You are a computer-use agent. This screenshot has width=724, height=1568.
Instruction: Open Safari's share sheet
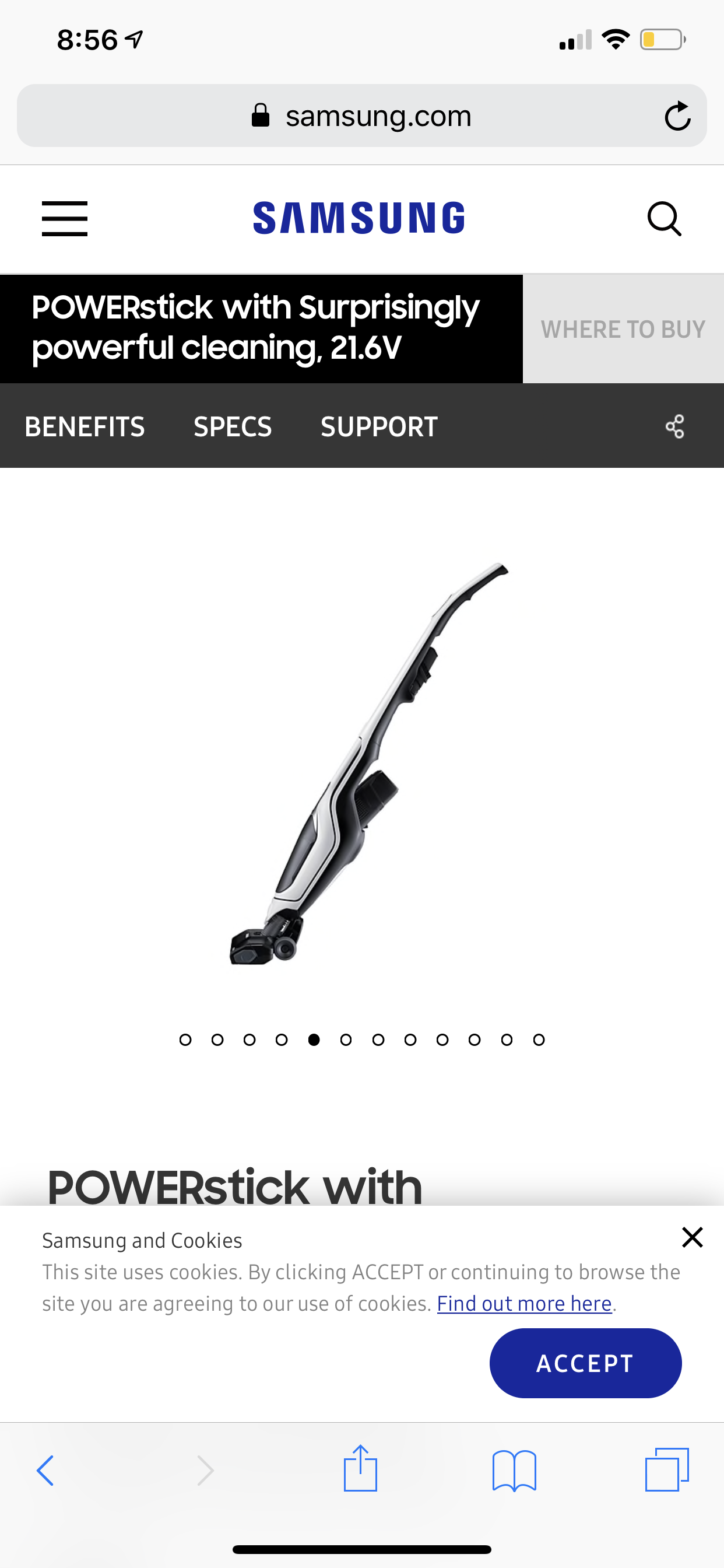[361, 1468]
